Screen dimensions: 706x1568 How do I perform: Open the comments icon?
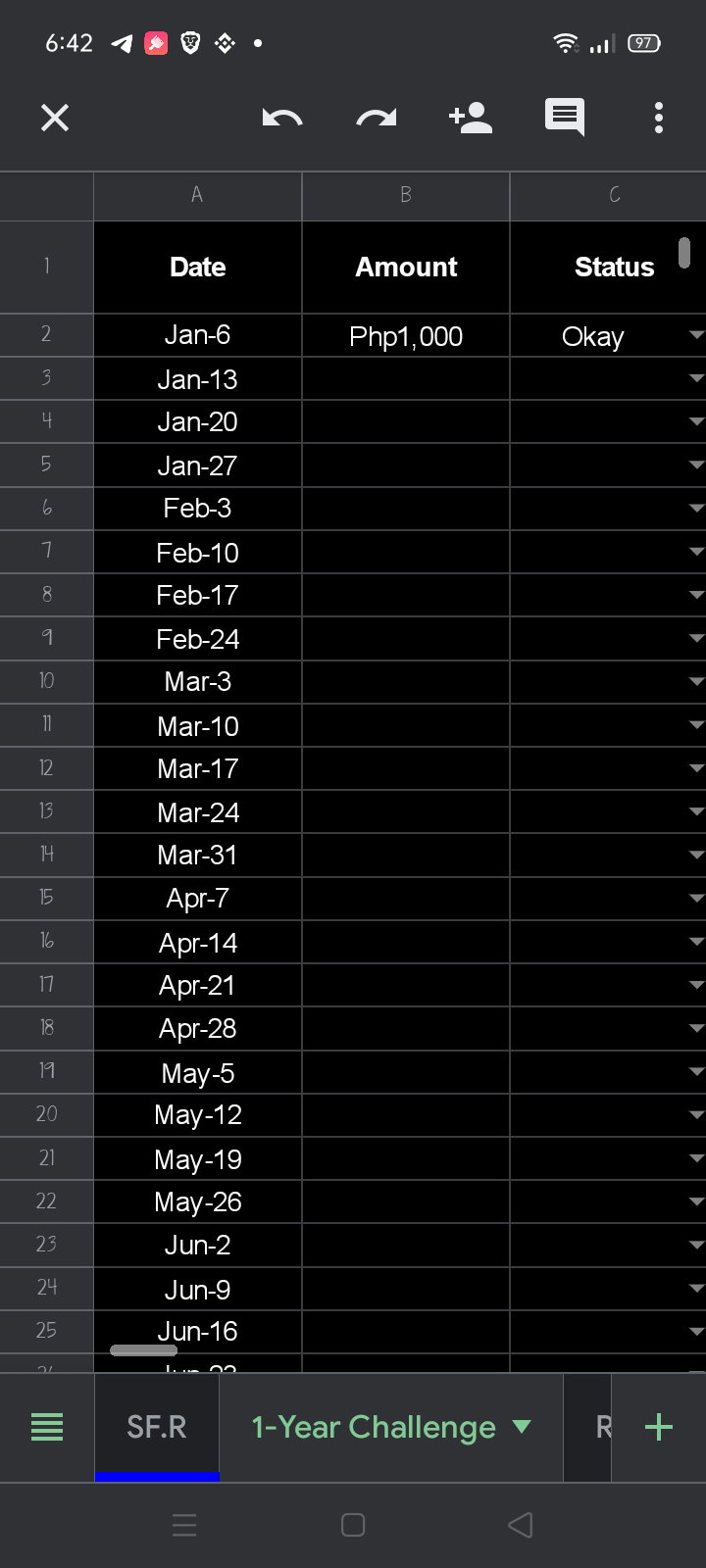[565, 118]
